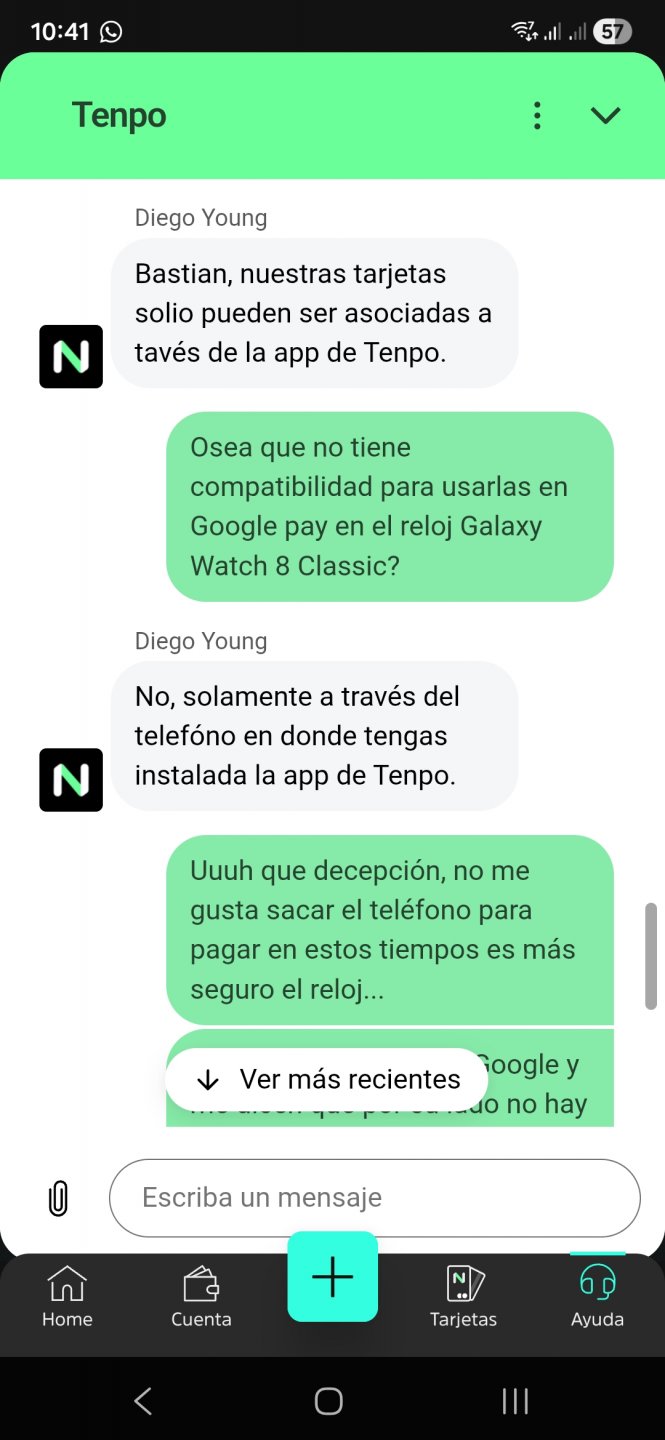Switch to the Home tab

[67, 1297]
